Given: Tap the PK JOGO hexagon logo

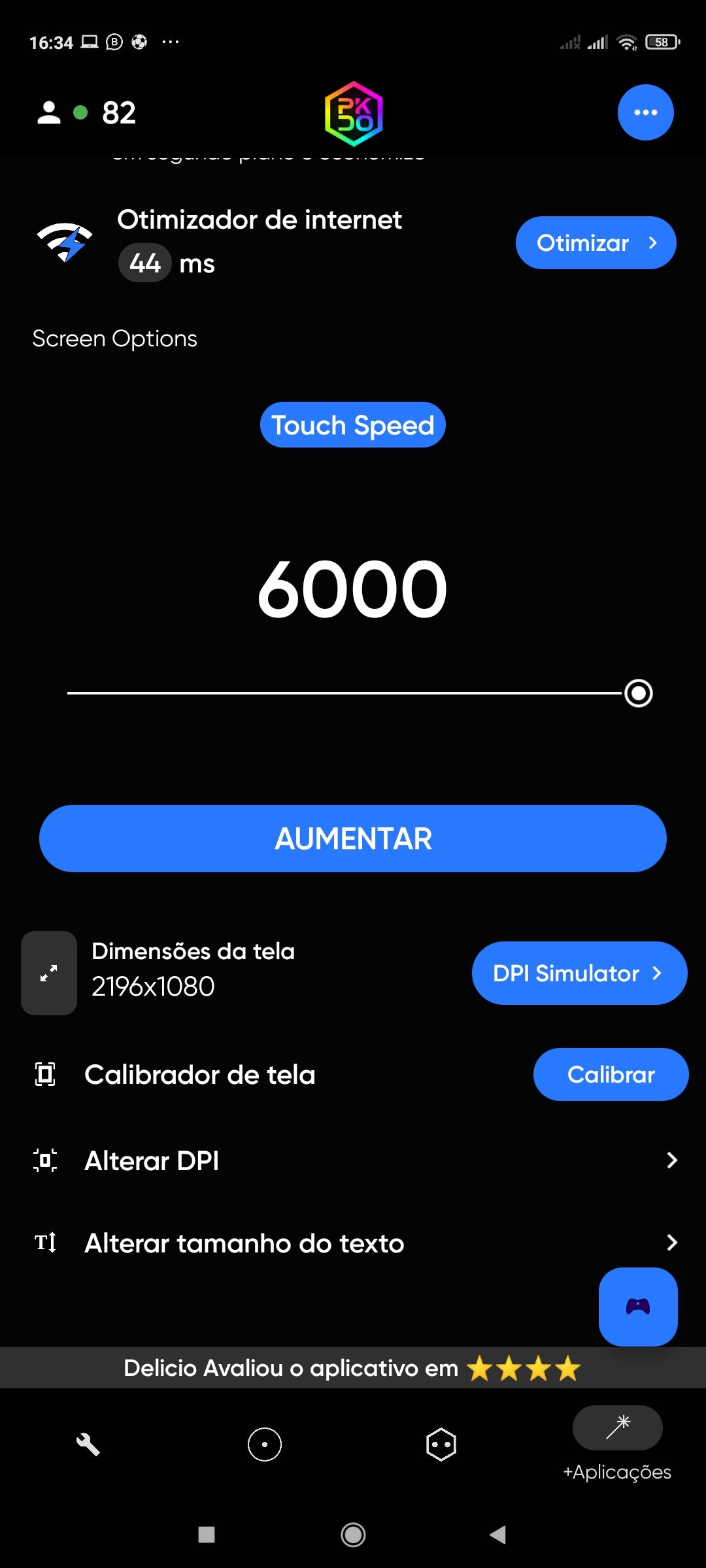Looking at the screenshot, I should pos(352,112).
